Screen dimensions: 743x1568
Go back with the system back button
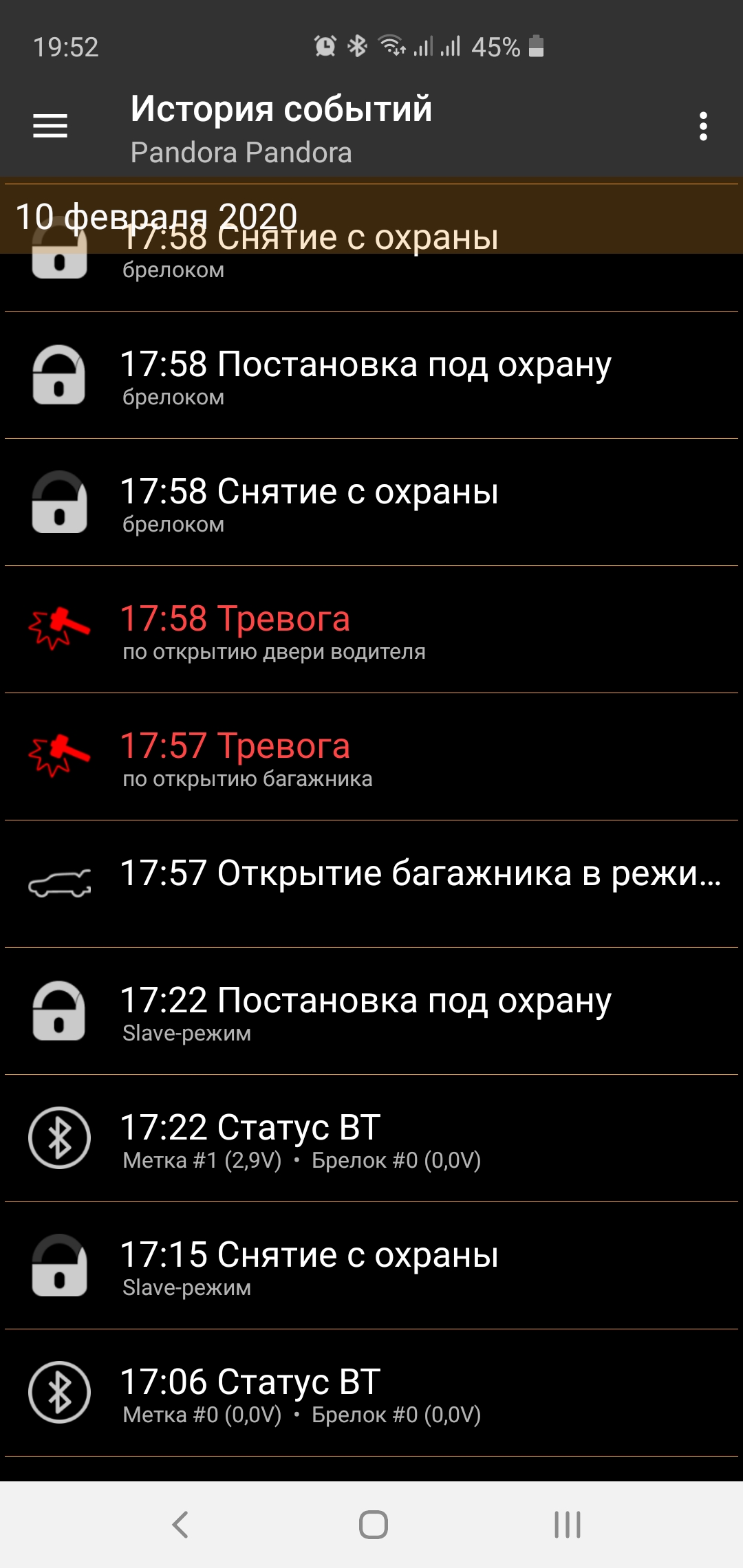point(180,1525)
